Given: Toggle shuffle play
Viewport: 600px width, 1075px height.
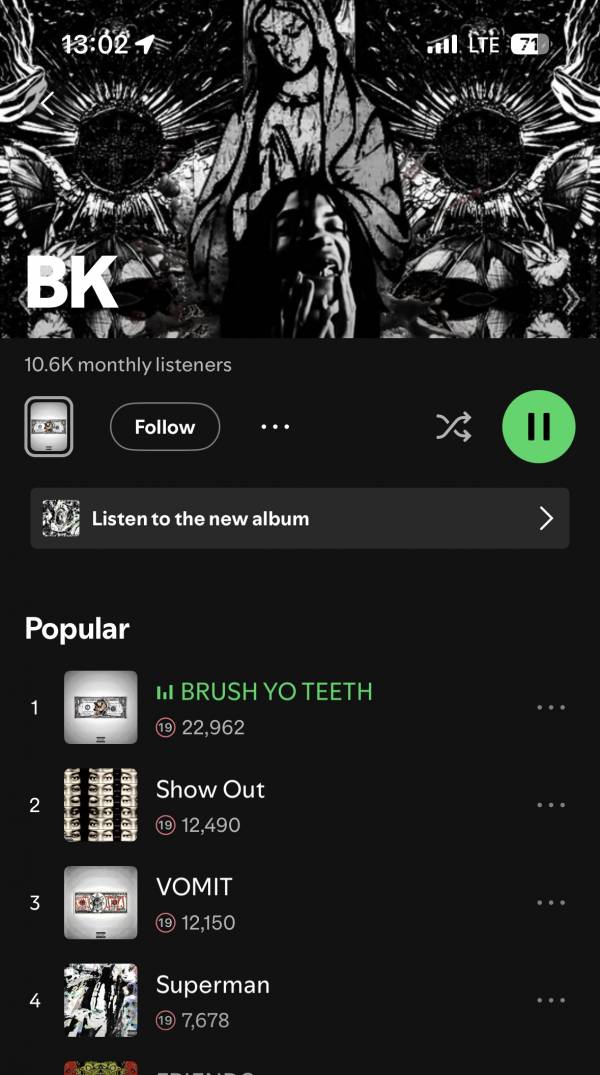Looking at the screenshot, I should click(453, 427).
